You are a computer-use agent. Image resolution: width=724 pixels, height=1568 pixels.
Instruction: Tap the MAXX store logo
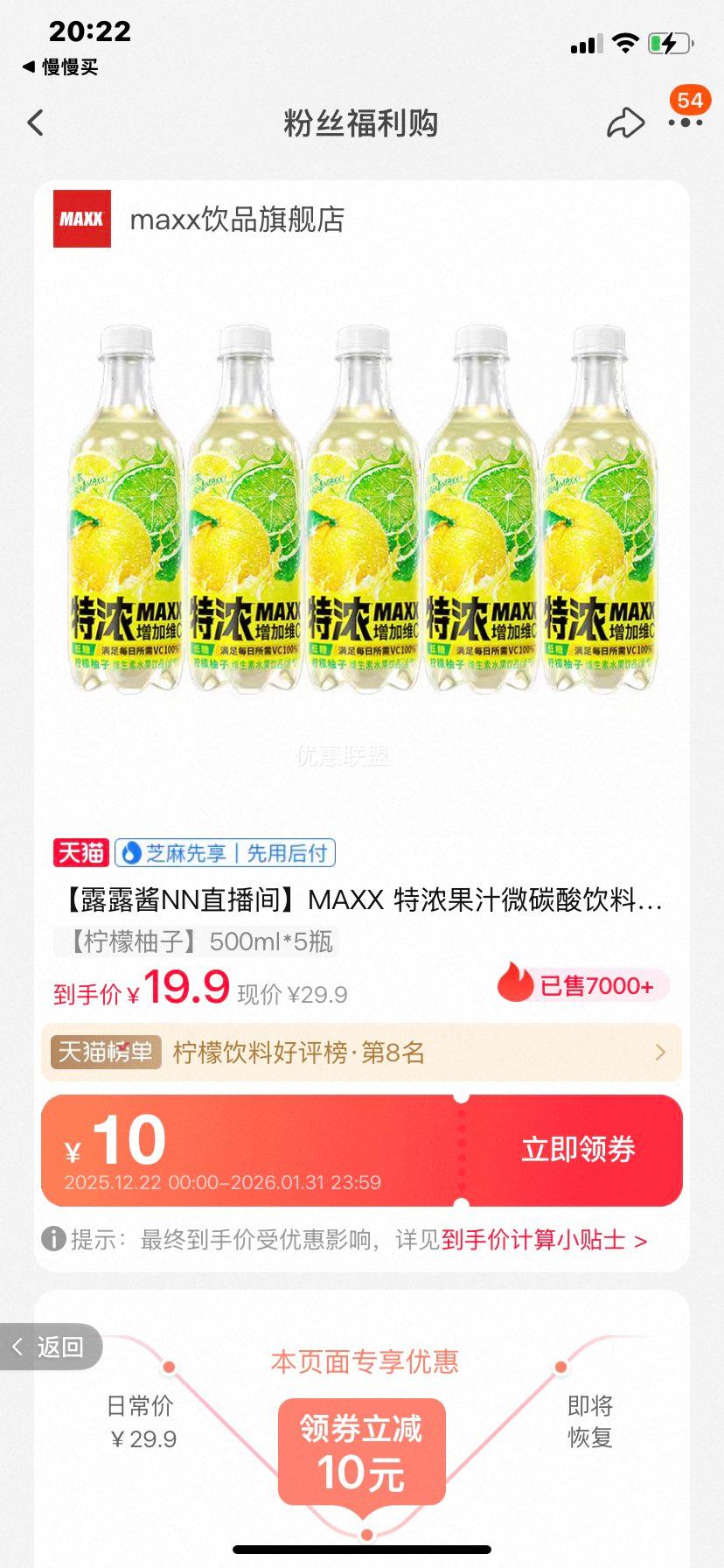point(80,220)
